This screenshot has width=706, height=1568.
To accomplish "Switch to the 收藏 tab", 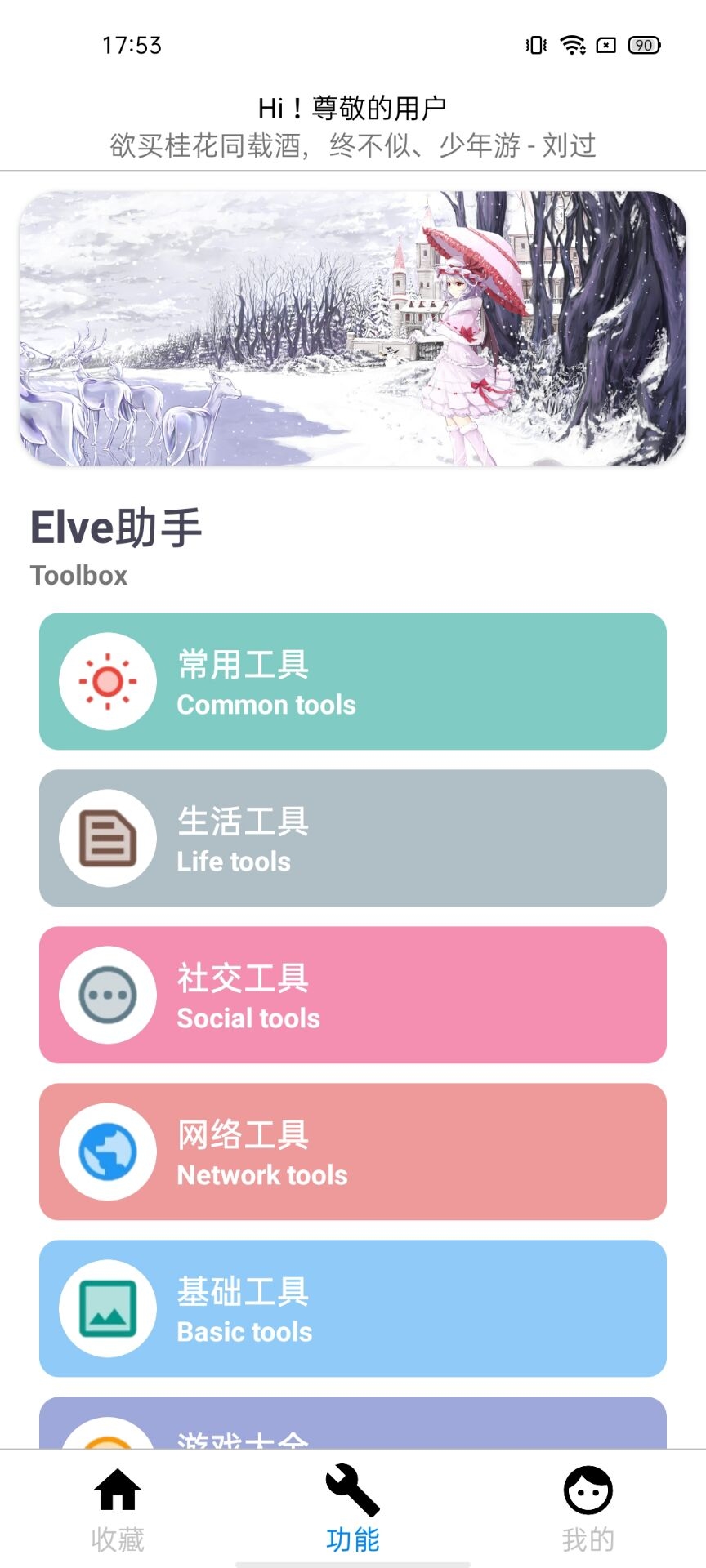I will coord(118,1509).
